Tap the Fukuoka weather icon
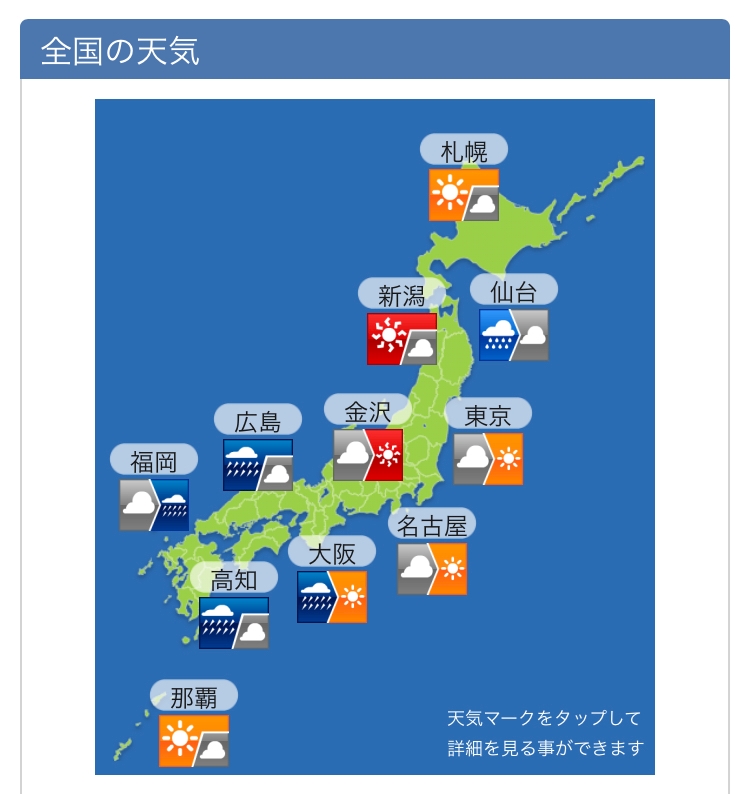This screenshot has height=794, width=750. click(x=154, y=505)
